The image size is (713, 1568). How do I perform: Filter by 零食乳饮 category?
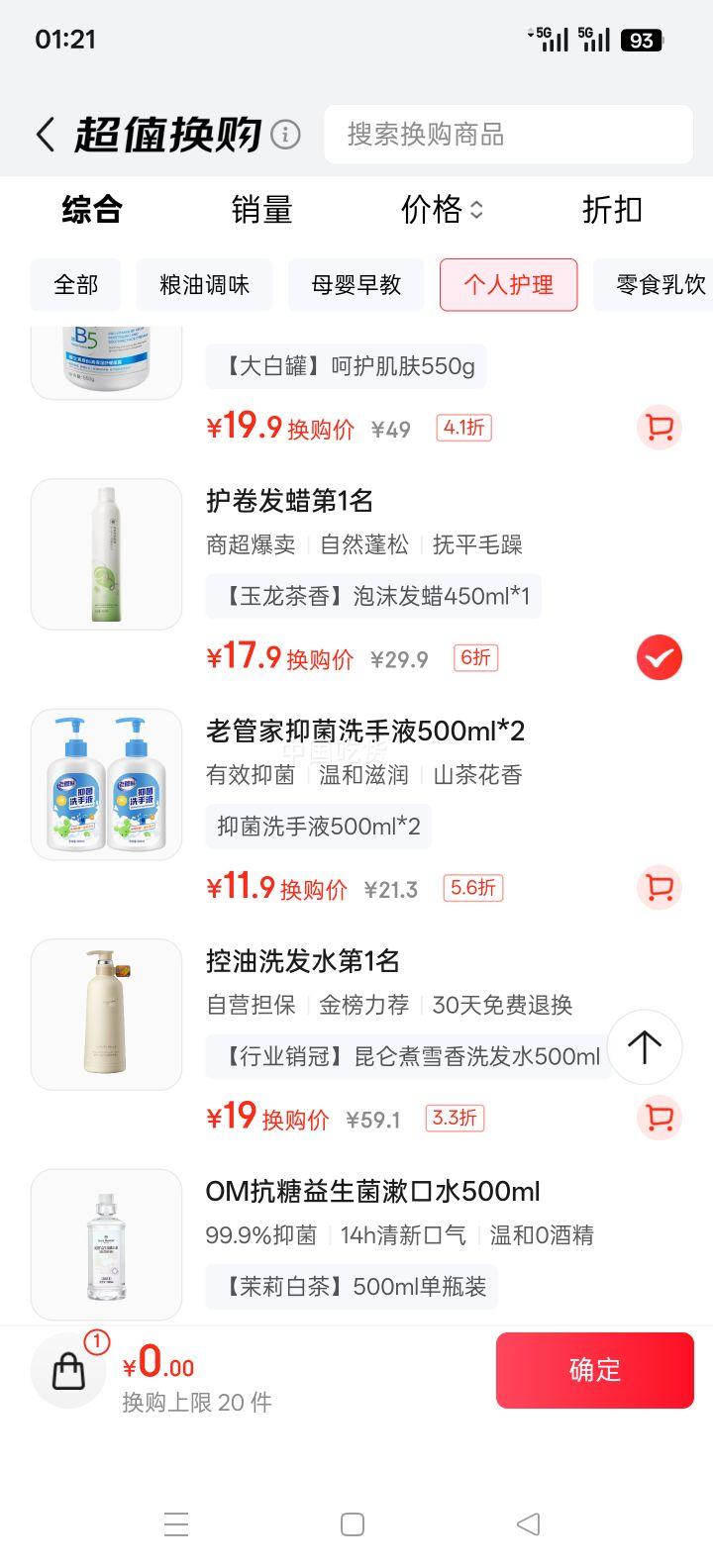pyautogui.click(x=660, y=285)
